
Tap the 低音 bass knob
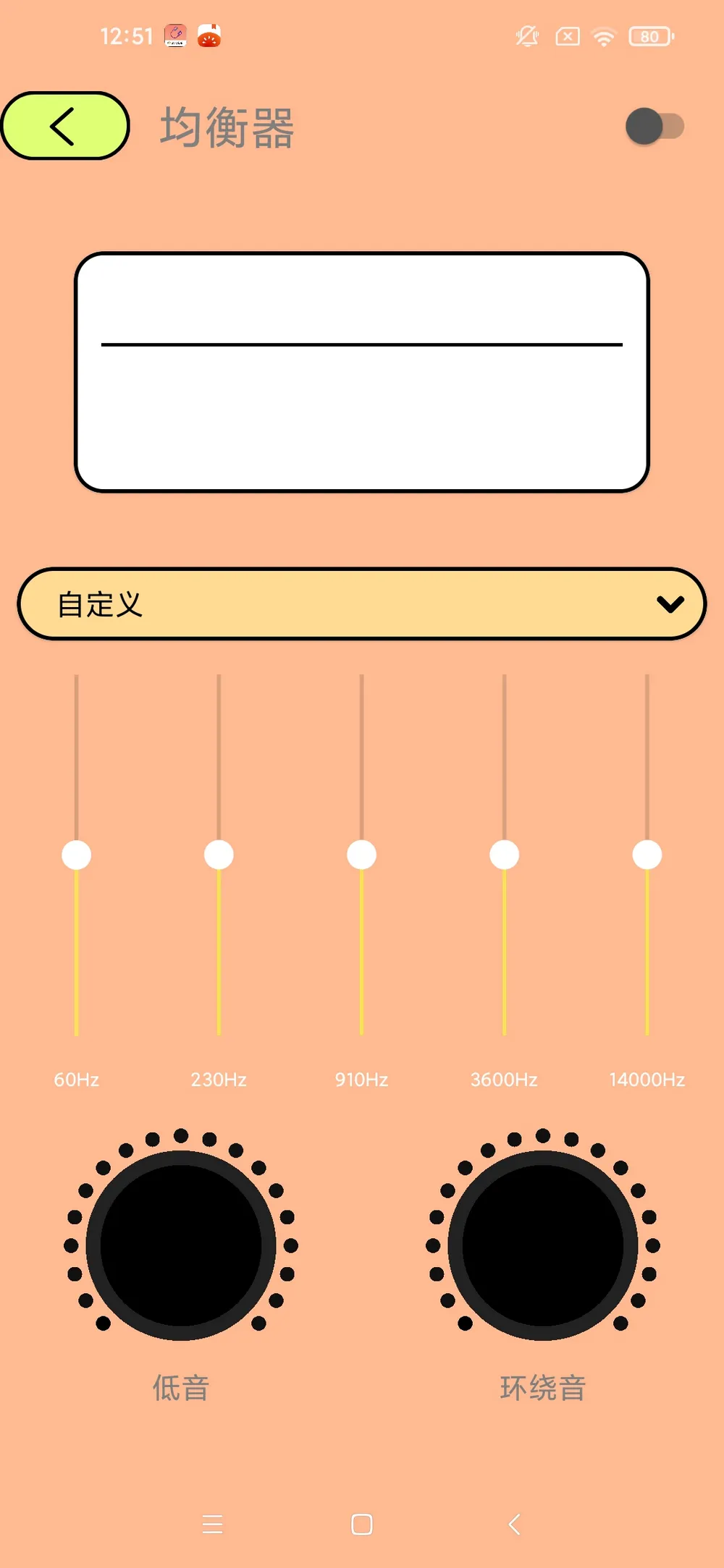pyautogui.click(x=181, y=1245)
